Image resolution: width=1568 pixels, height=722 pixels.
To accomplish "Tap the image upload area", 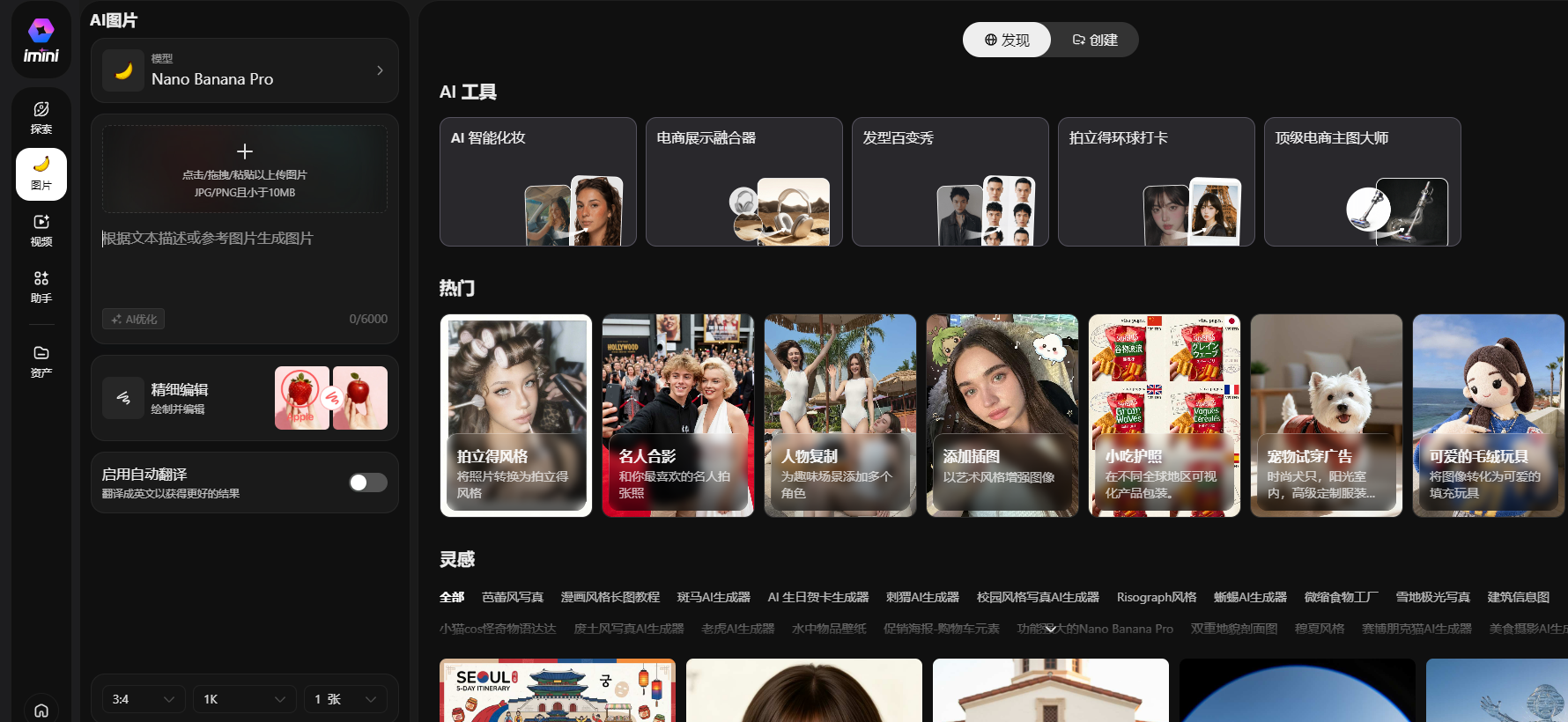I will (x=245, y=168).
